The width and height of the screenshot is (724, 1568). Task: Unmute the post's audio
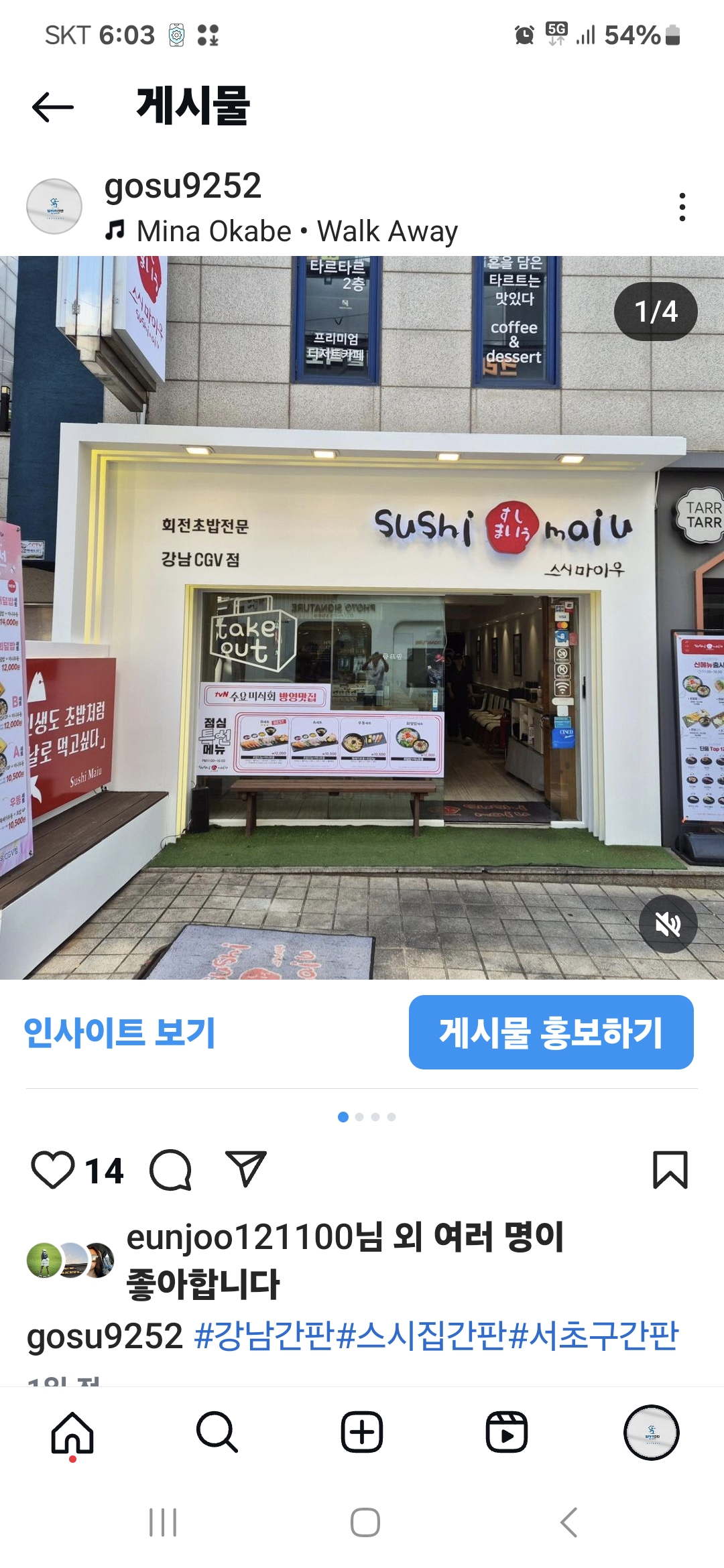[668, 924]
